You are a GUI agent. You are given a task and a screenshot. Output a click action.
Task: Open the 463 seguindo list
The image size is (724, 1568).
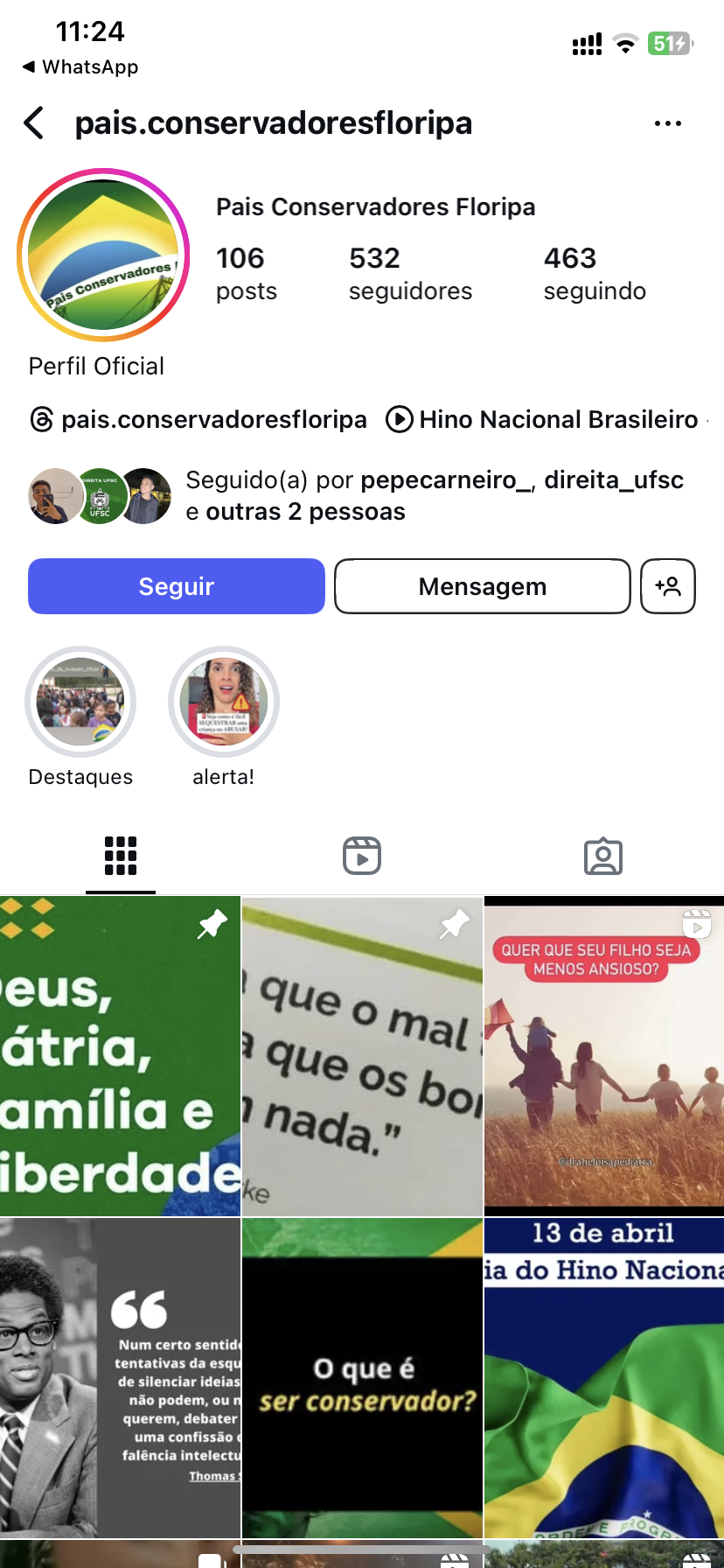coord(594,273)
